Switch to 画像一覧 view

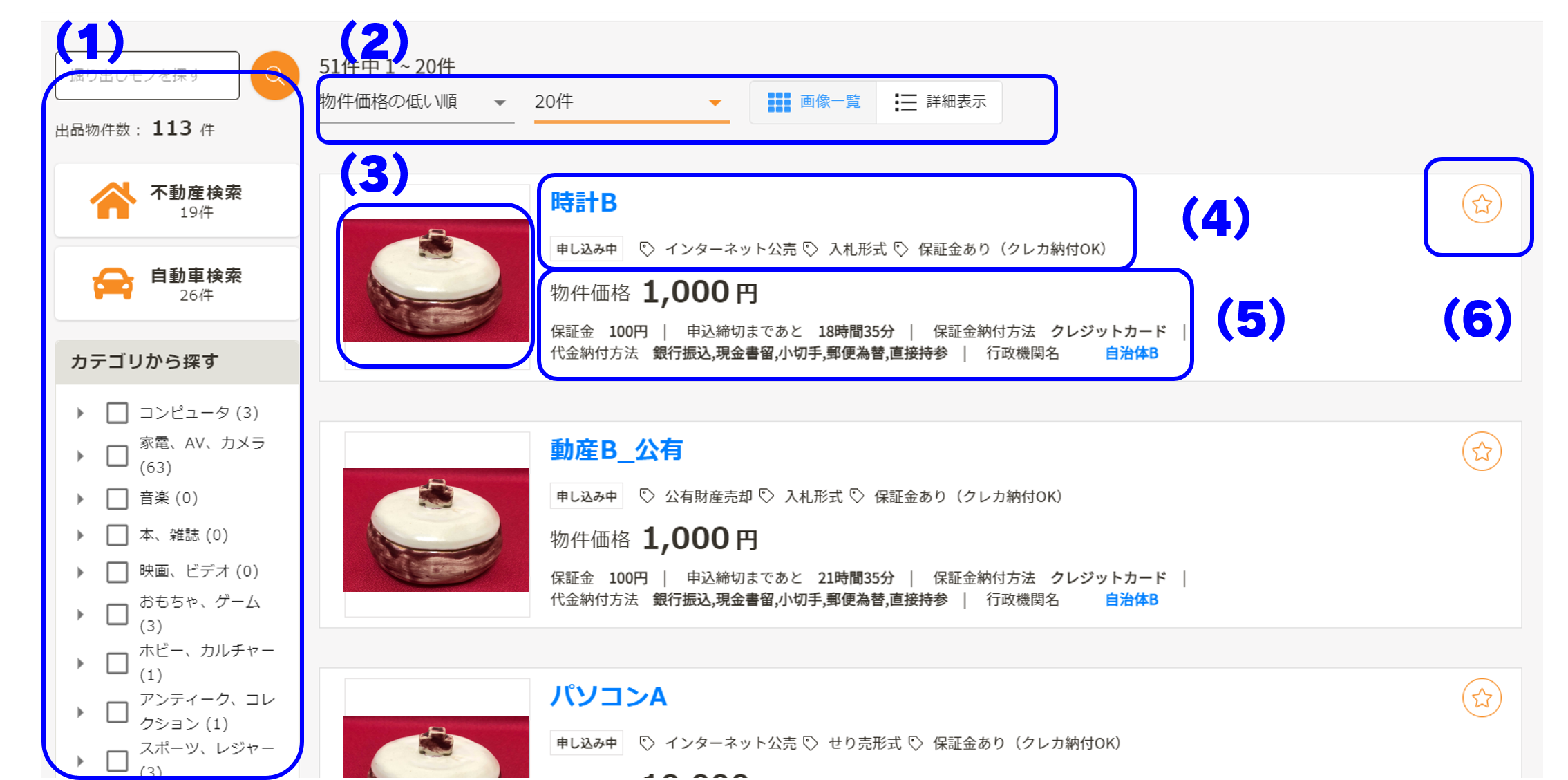813,102
